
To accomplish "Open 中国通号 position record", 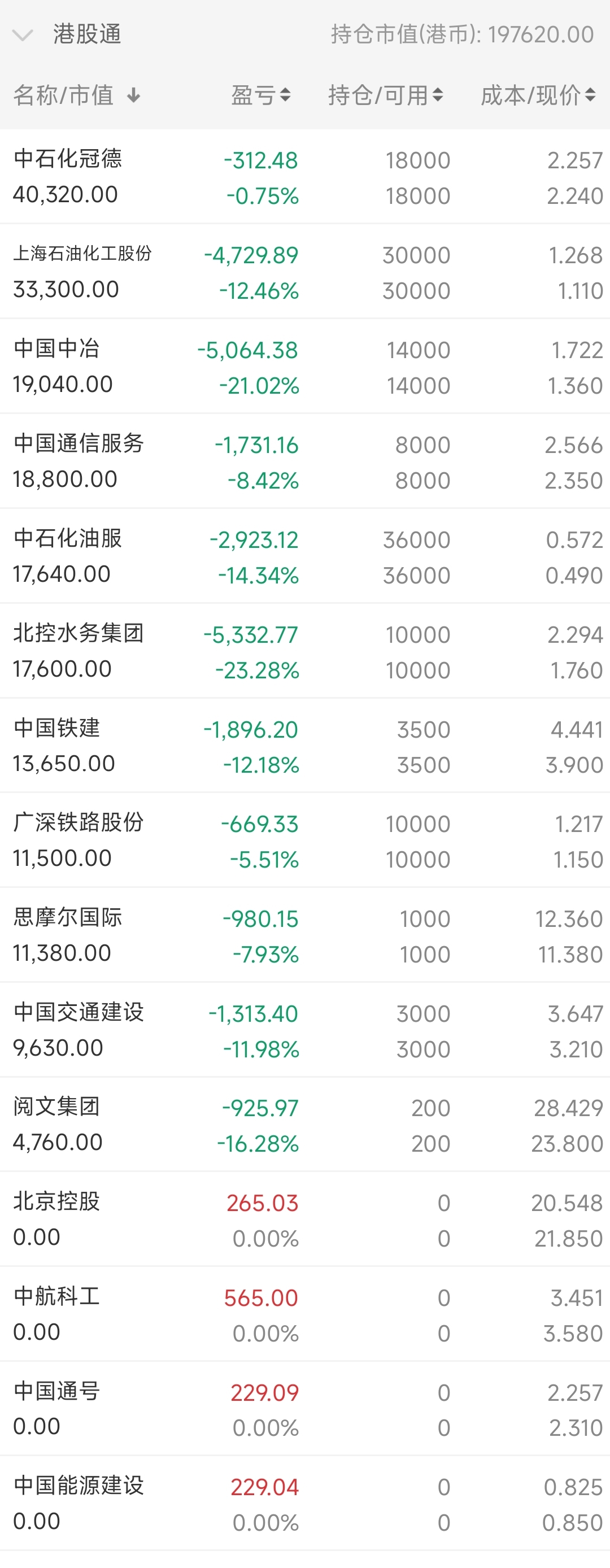I will pyautogui.click(x=304, y=1409).
